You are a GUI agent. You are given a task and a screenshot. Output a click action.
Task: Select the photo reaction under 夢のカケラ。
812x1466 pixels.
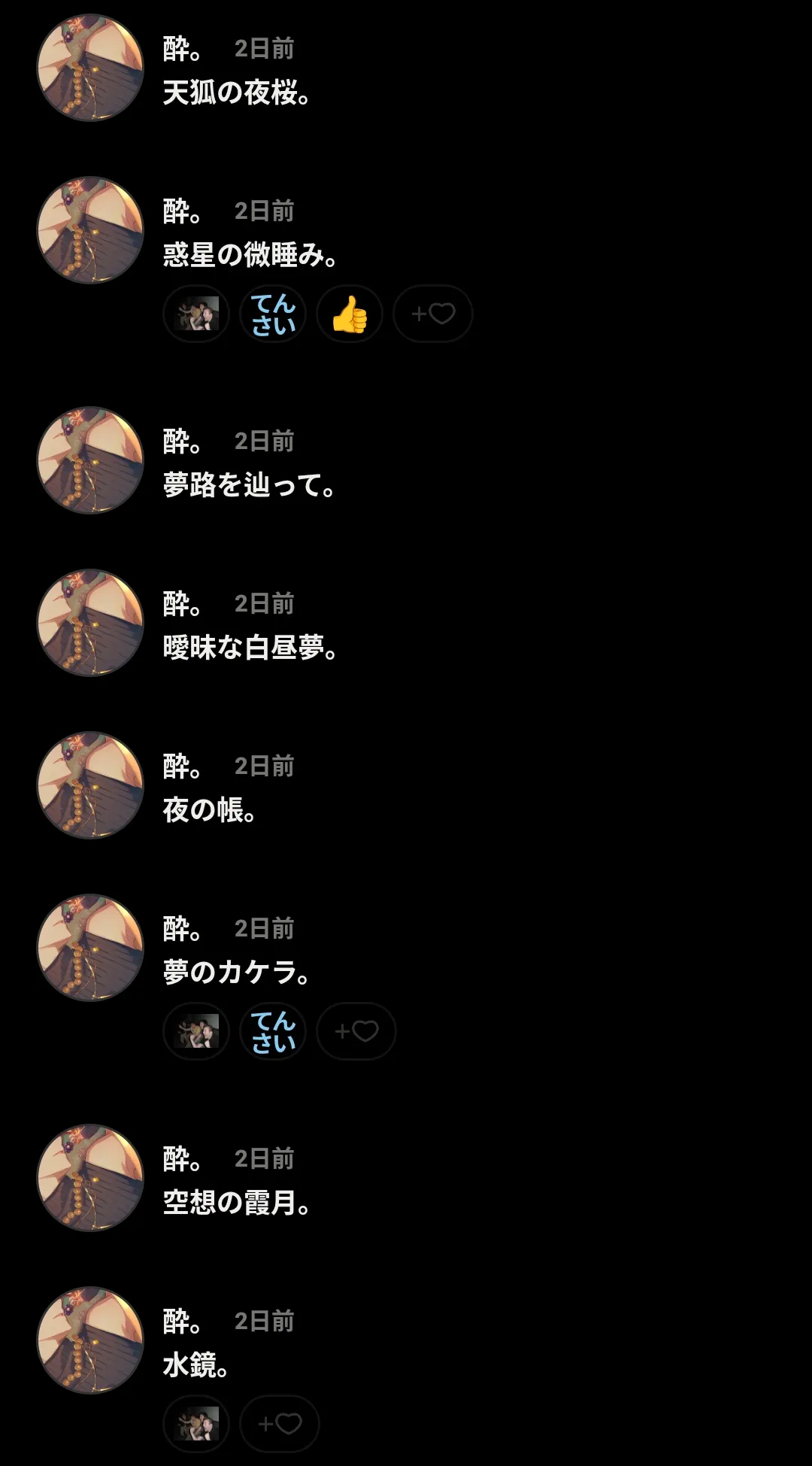196,1031
